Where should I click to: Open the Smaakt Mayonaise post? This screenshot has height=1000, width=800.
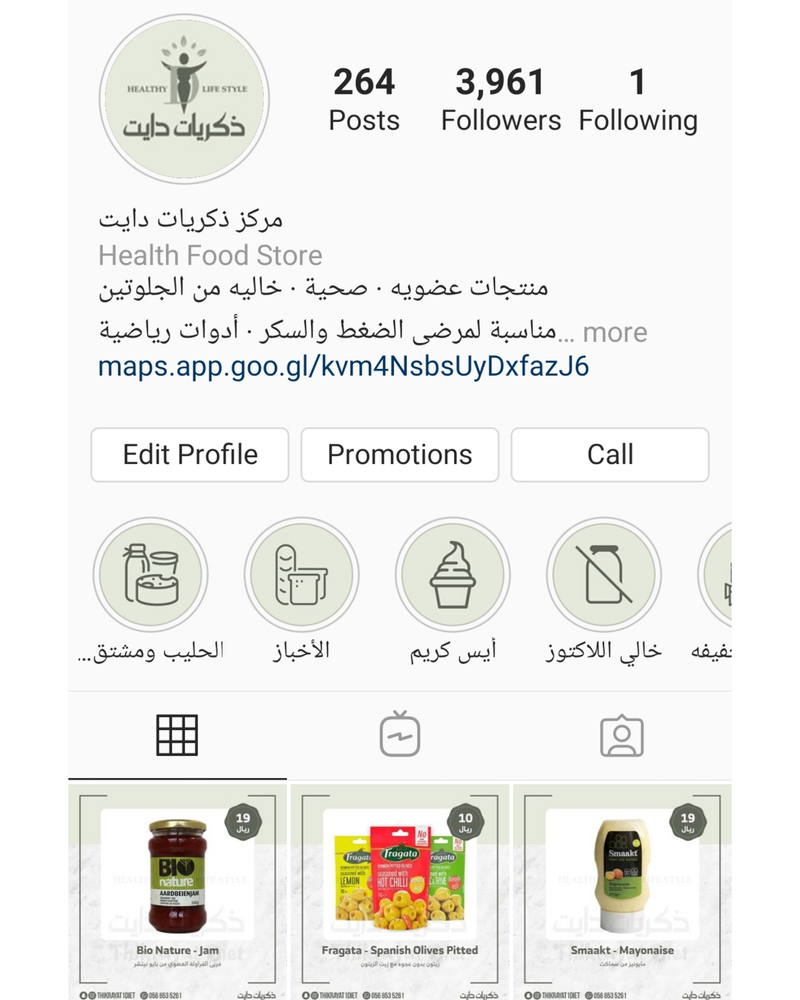(x=621, y=890)
